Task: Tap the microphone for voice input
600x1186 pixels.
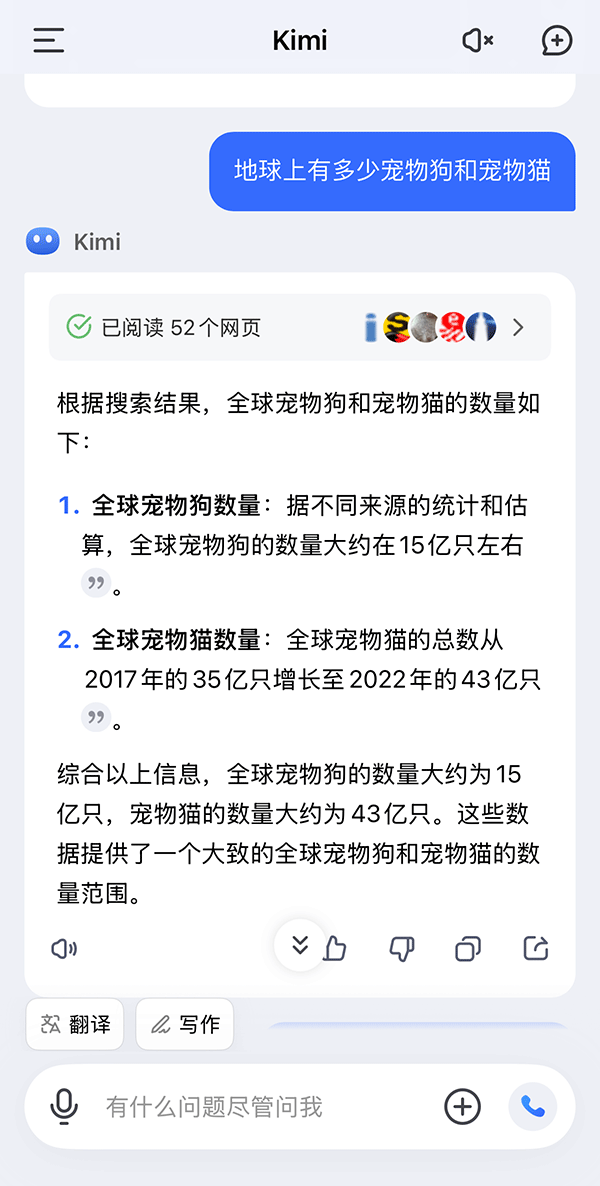Action: click(x=64, y=1107)
